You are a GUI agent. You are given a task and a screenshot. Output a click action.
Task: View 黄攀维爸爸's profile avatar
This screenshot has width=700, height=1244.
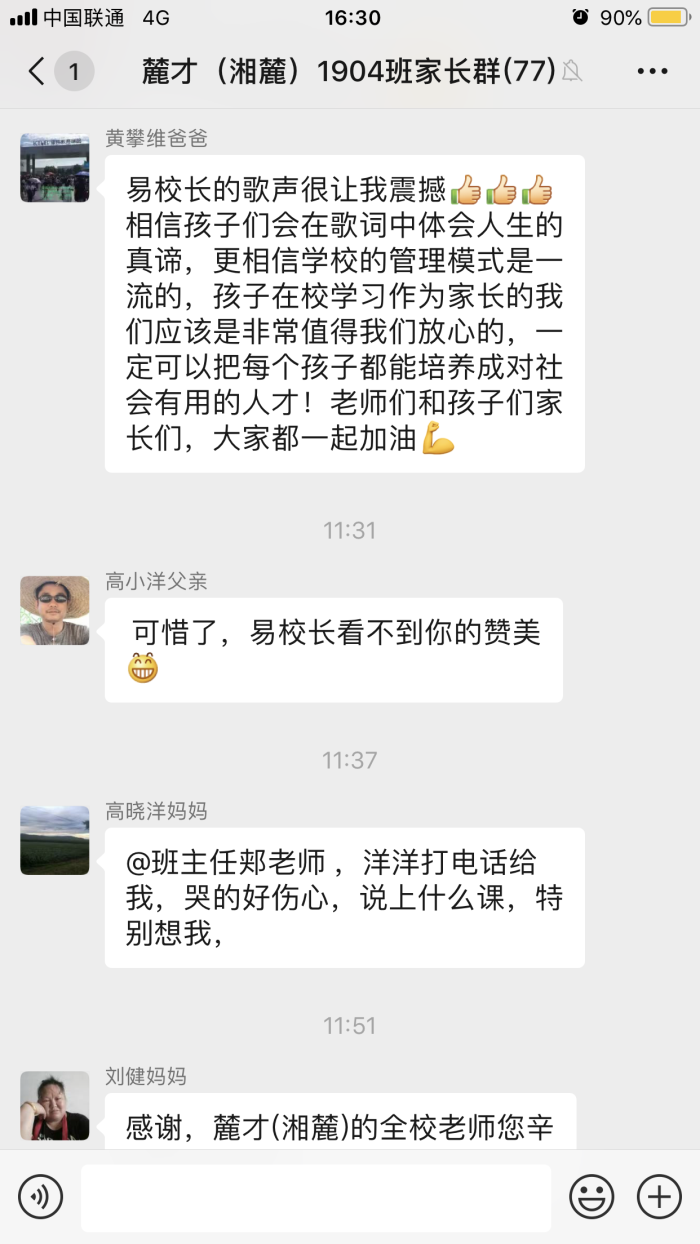(x=55, y=168)
